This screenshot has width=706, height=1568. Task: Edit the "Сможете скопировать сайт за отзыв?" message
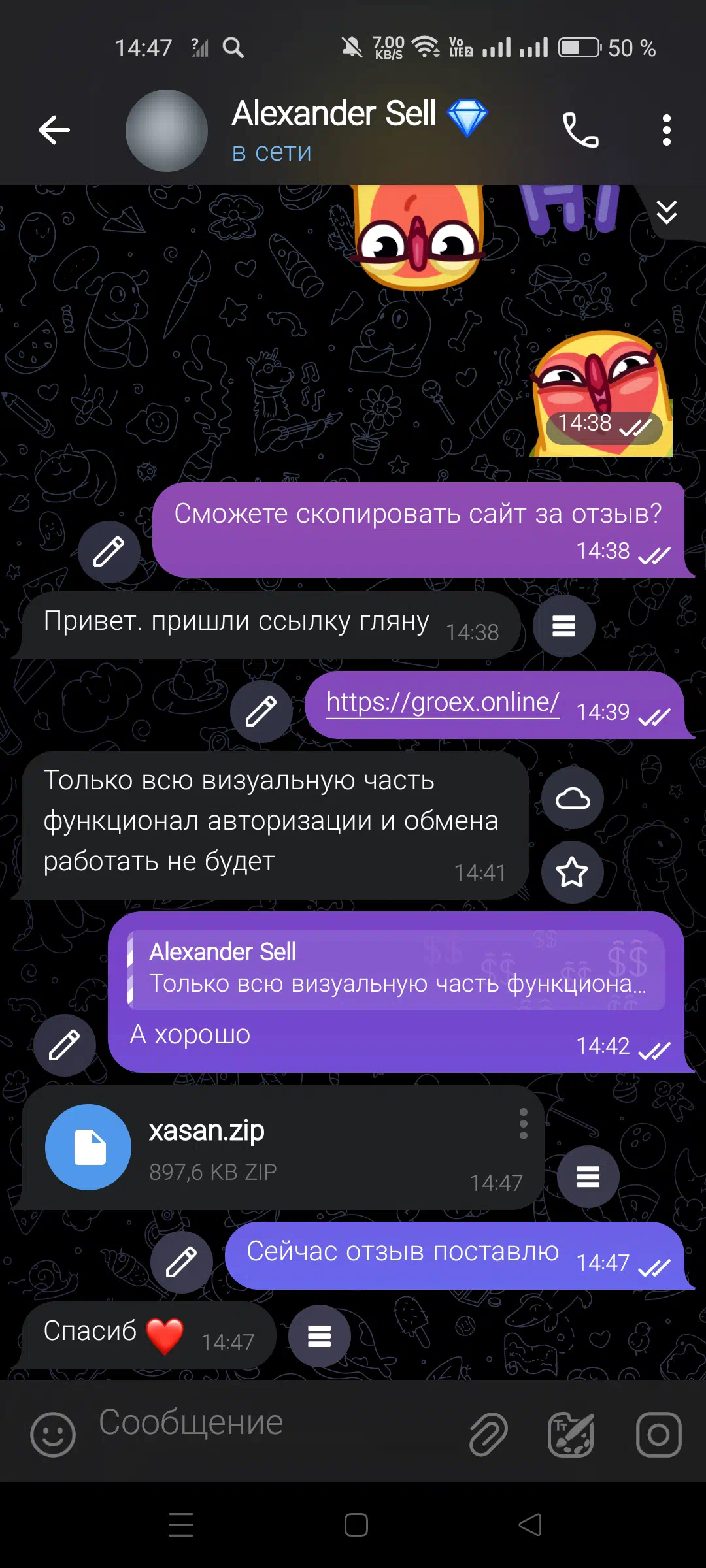point(109,552)
